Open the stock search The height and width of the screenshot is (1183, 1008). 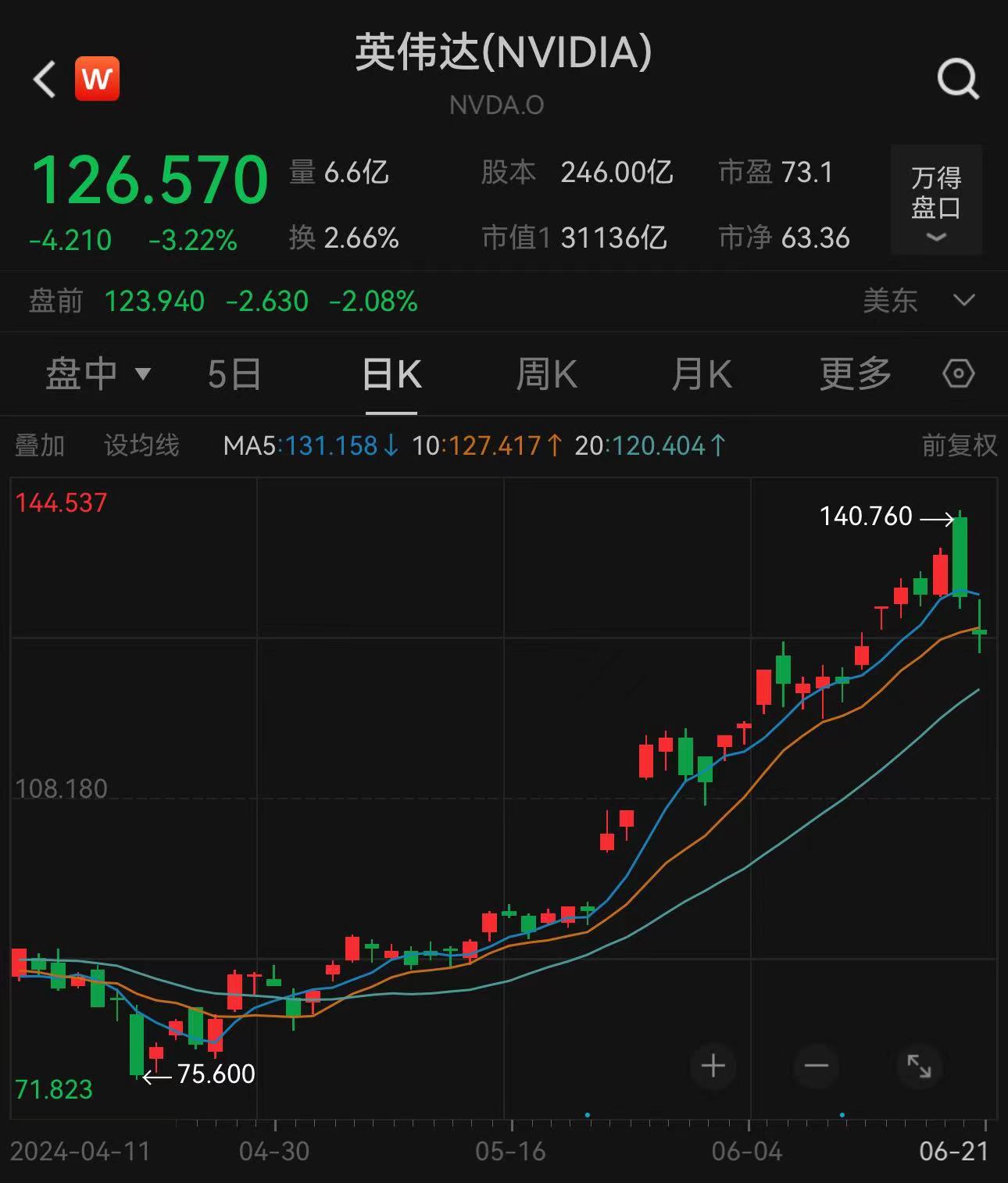pyautogui.click(x=957, y=79)
